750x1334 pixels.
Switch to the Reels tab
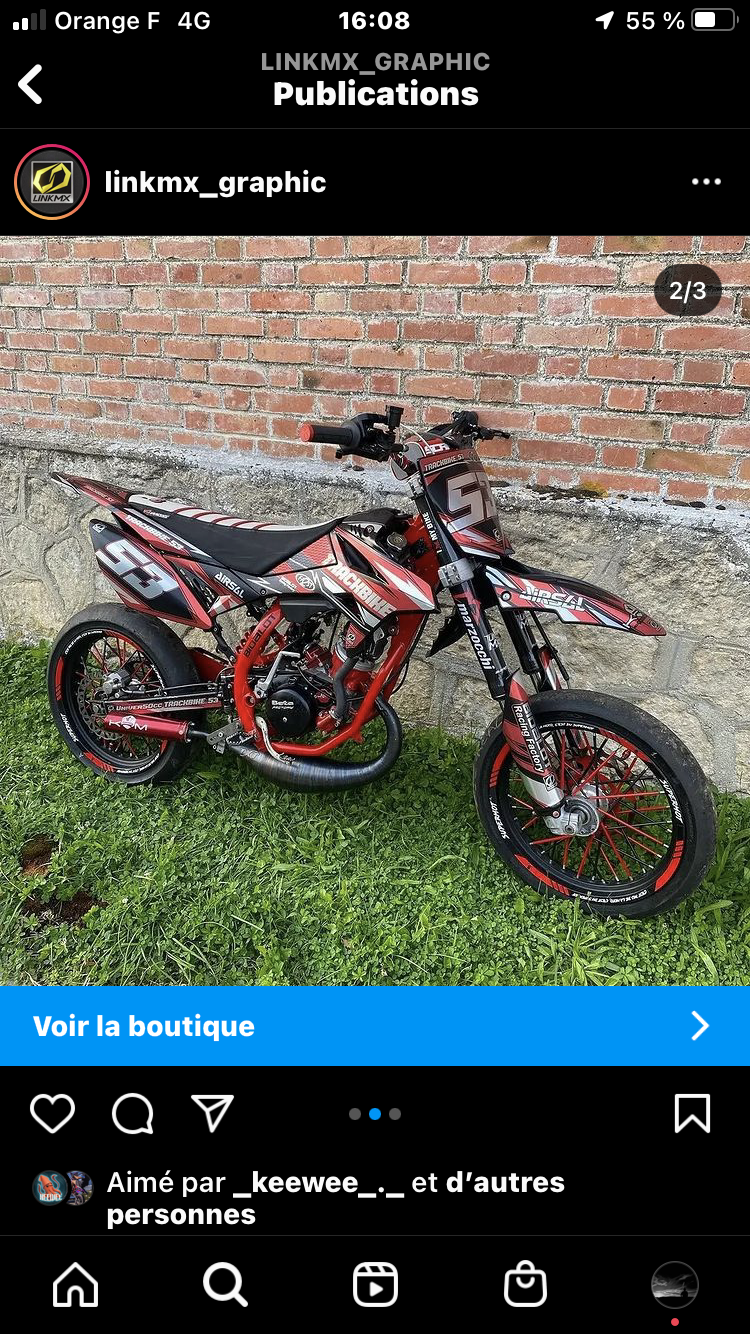pos(375,1285)
